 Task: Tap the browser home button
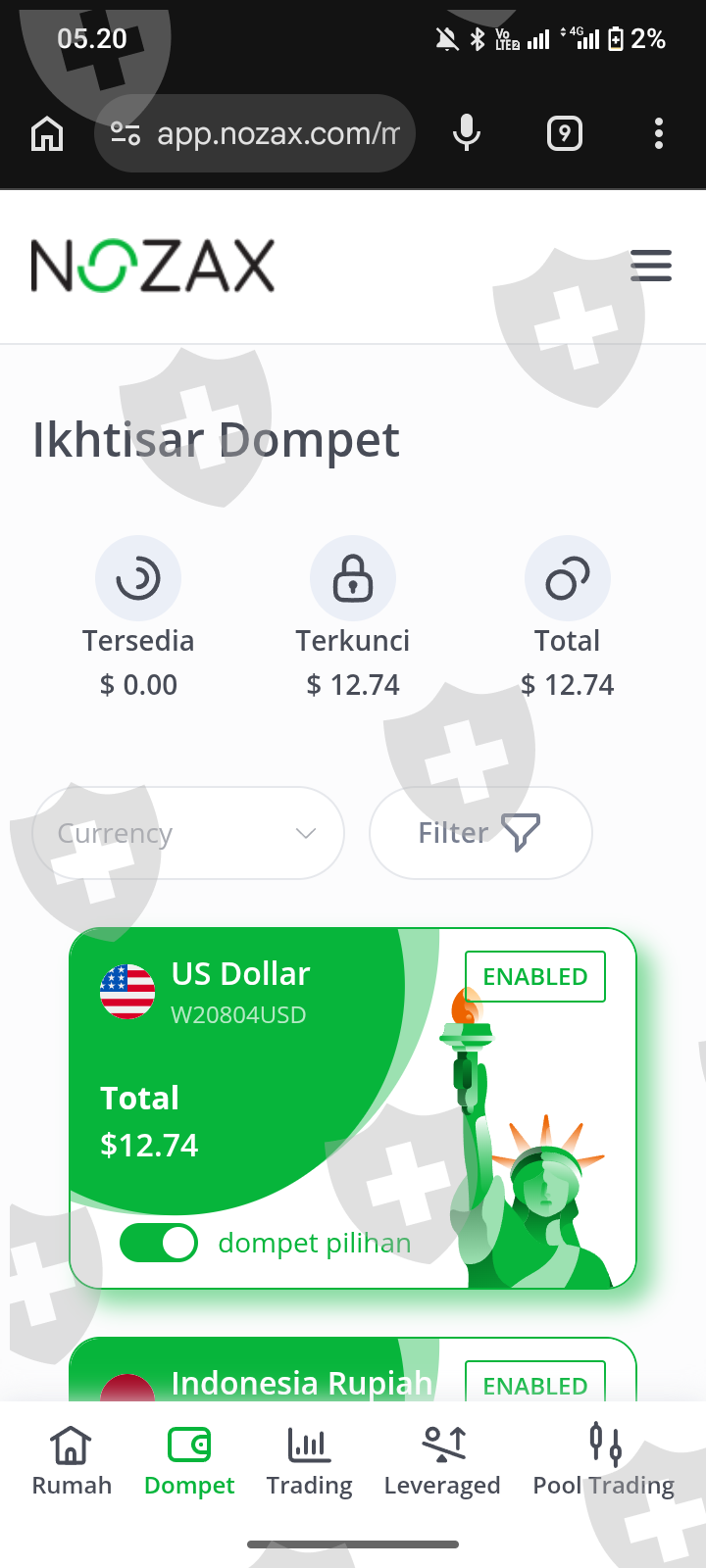pyautogui.click(x=47, y=133)
